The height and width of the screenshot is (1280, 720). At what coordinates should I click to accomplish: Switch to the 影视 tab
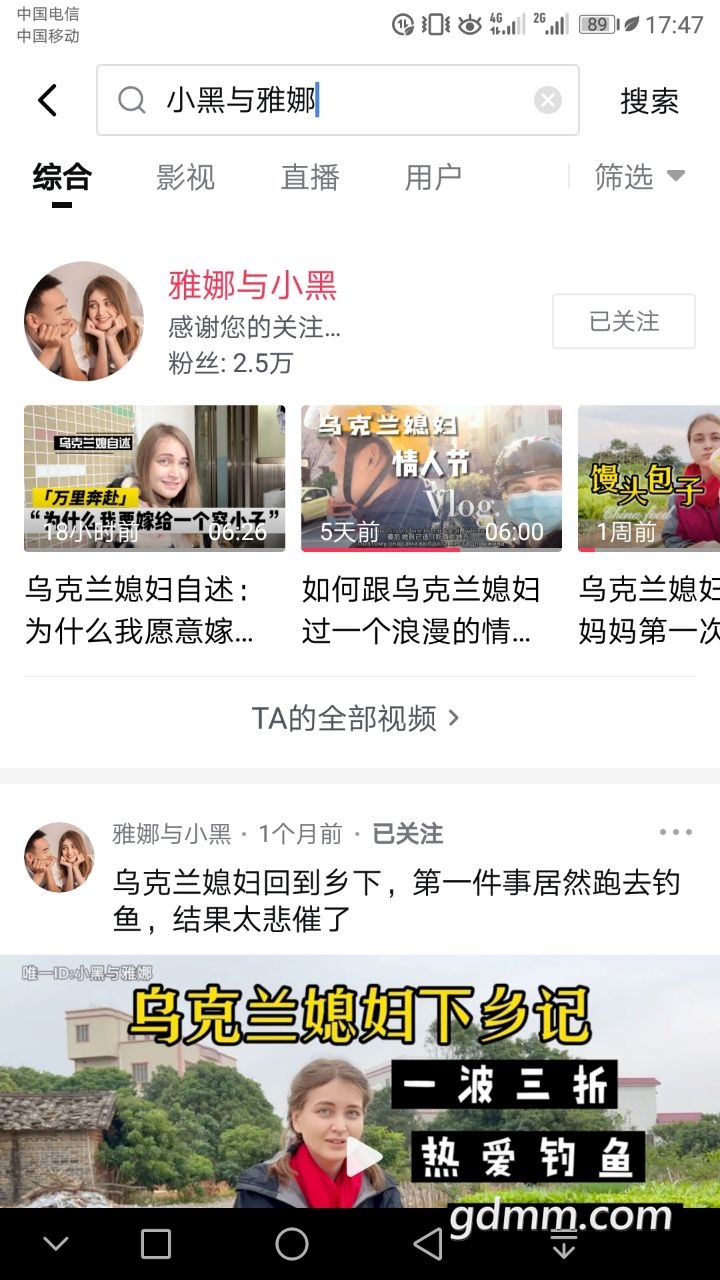point(185,178)
